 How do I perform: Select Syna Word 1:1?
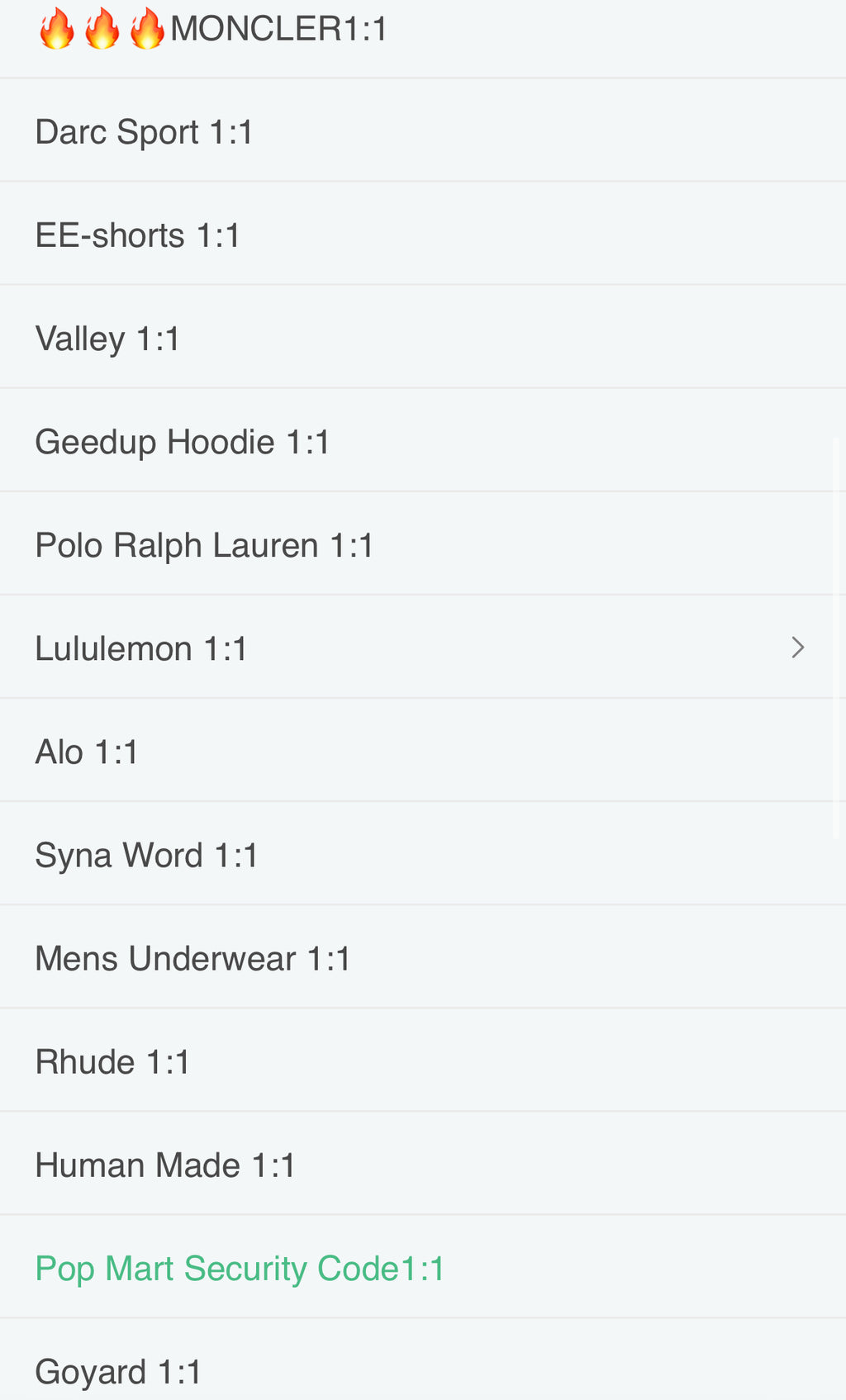pos(147,854)
